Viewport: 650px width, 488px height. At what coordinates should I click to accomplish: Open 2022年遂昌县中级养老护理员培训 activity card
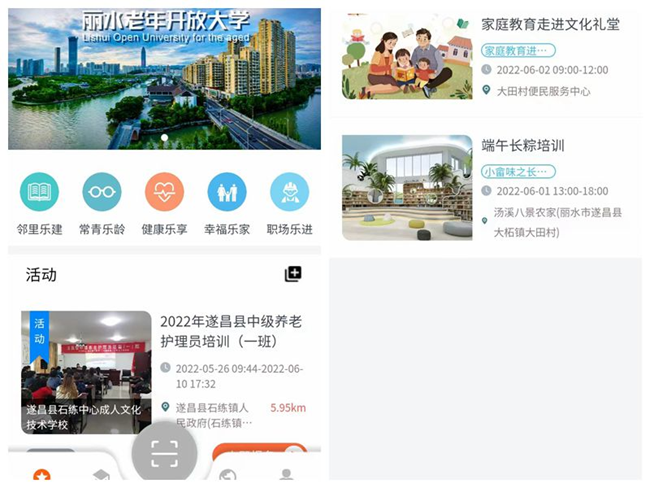(164, 371)
